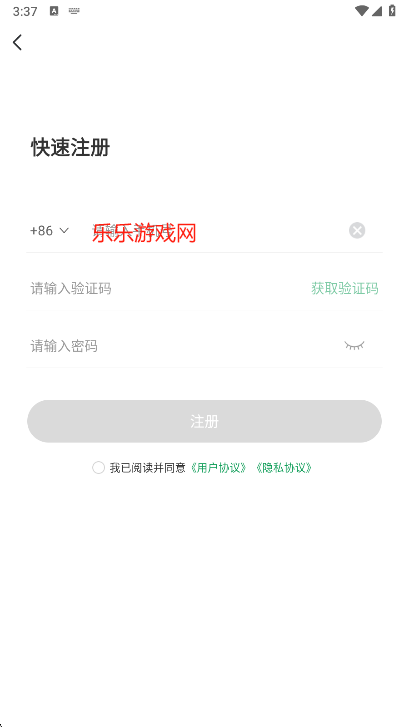Image resolution: width=409 pixels, height=727 pixels.
Task: Tap the 请输入验证码 field
Action: point(167,288)
